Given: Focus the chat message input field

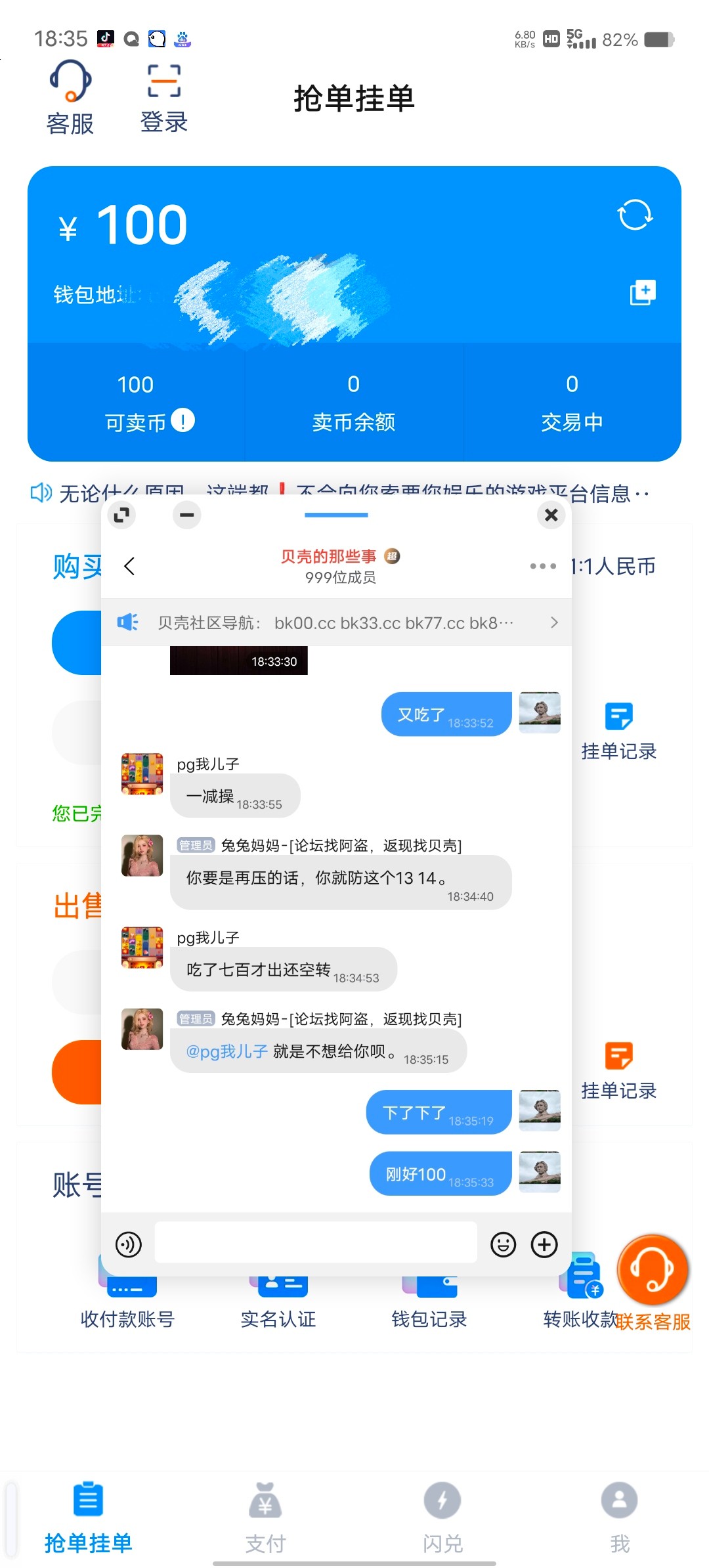Looking at the screenshot, I should (x=315, y=1242).
